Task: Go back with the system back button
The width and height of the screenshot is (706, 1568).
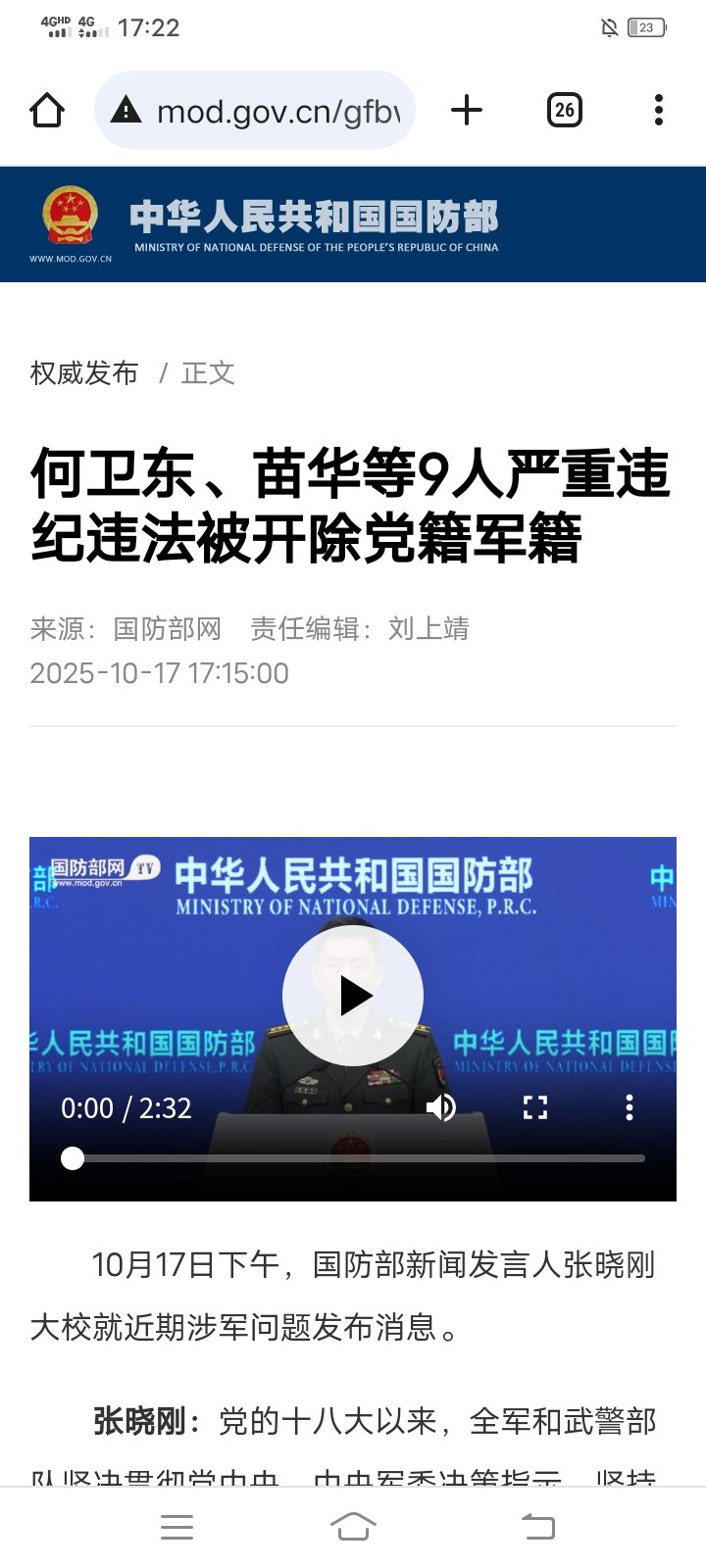Action: coord(537,1526)
